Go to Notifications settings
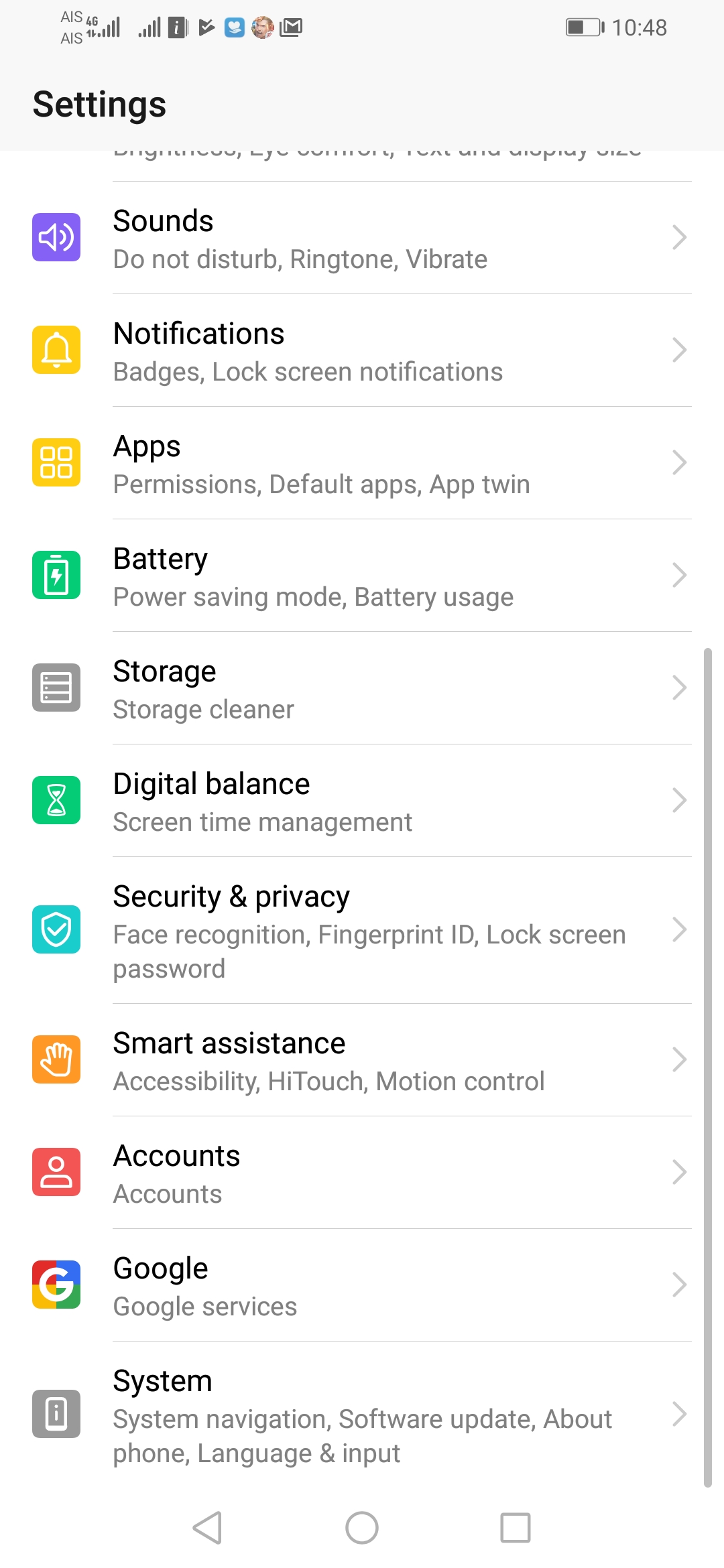Image resolution: width=724 pixels, height=1568 pixels. tap(362, 350)
